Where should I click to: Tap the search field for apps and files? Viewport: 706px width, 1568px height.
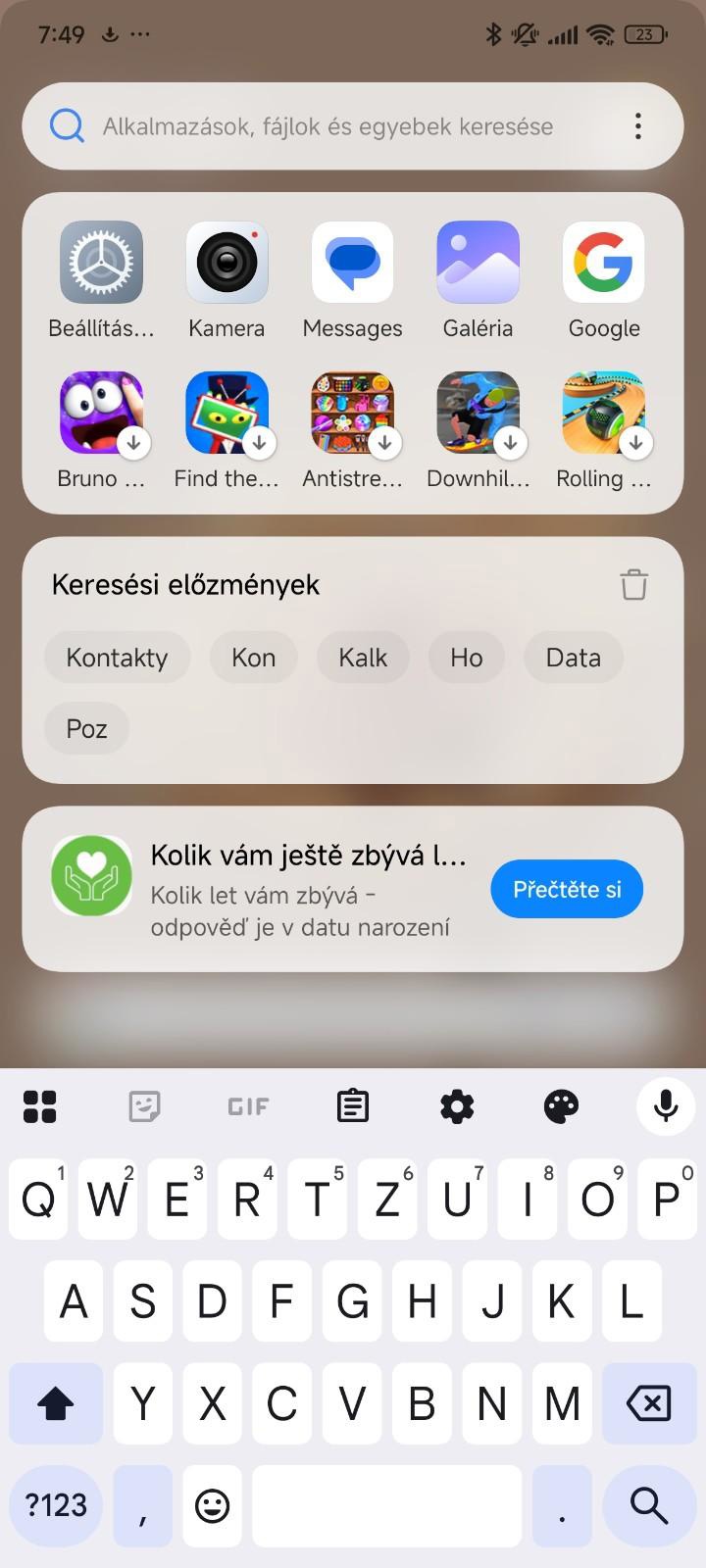pos(328,126)
